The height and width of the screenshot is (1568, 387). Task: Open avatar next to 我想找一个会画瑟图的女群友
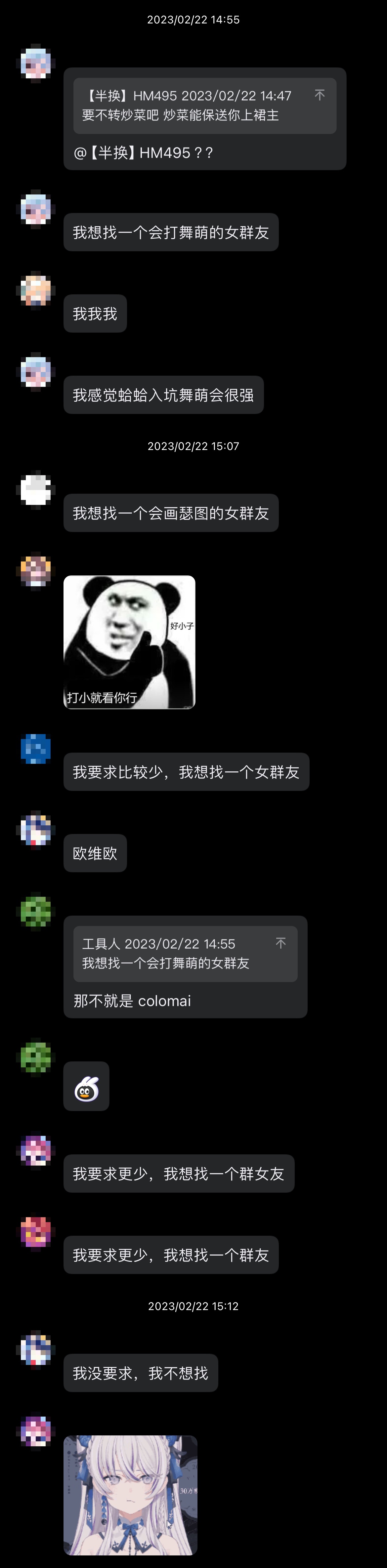click(x=36, y=489)
